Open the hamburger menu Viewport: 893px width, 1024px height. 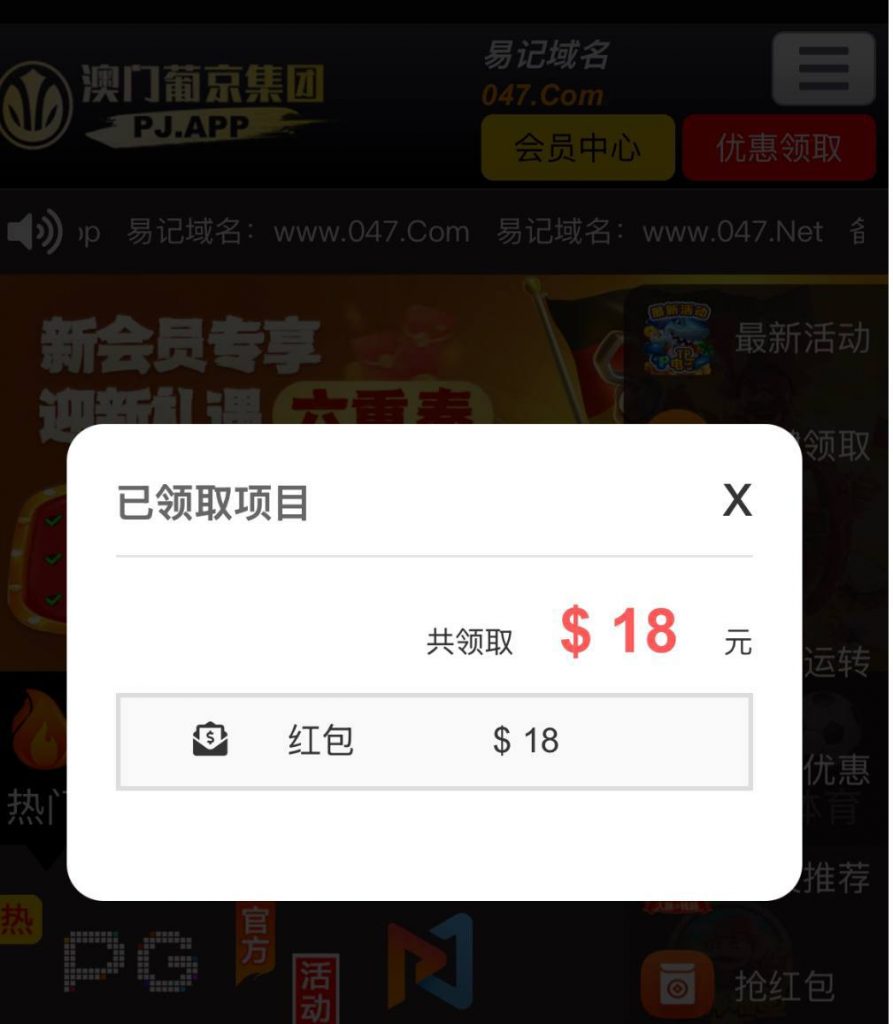click(x=823, y=69)
